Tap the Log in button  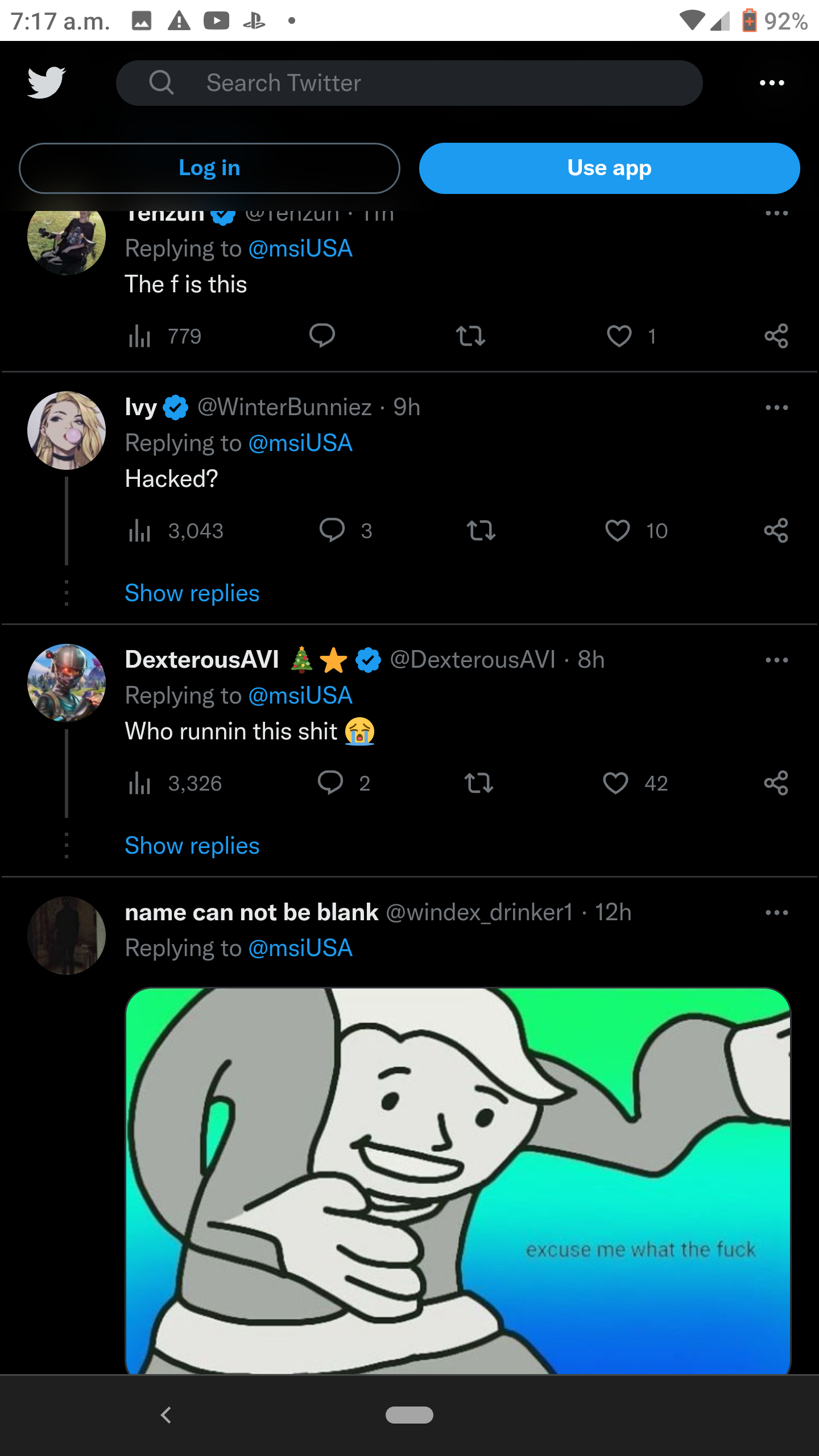point(209,168)
